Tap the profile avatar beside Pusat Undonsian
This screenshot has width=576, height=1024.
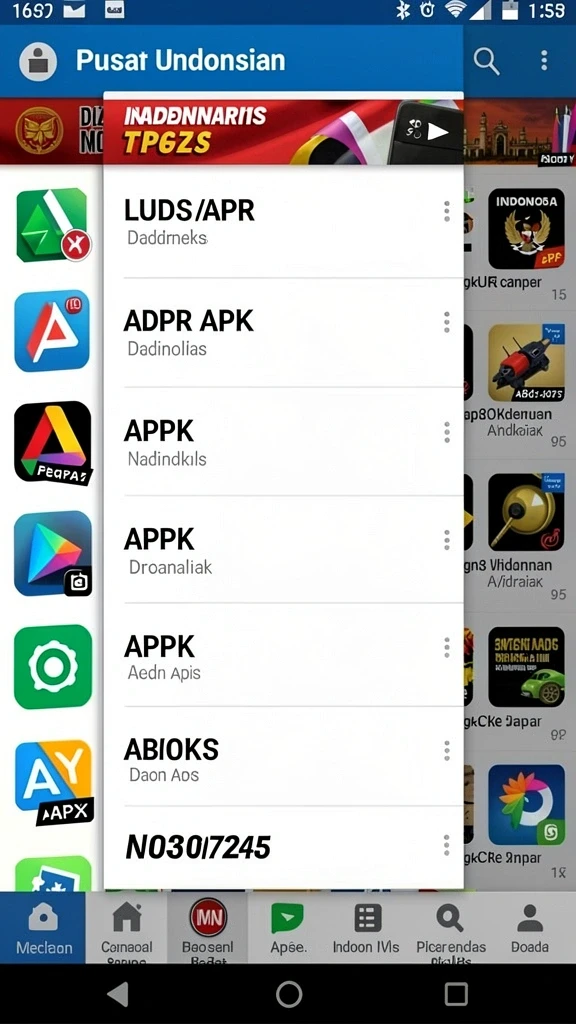[38, 62]
